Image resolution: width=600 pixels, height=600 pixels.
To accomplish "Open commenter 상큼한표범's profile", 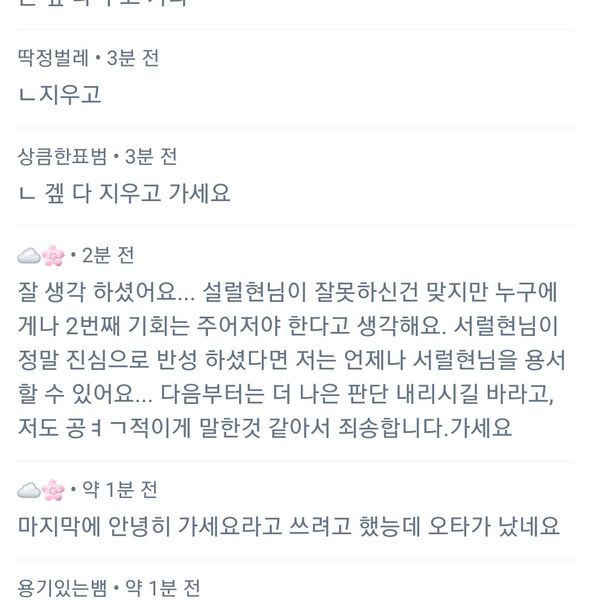I will tap(62, 156).
